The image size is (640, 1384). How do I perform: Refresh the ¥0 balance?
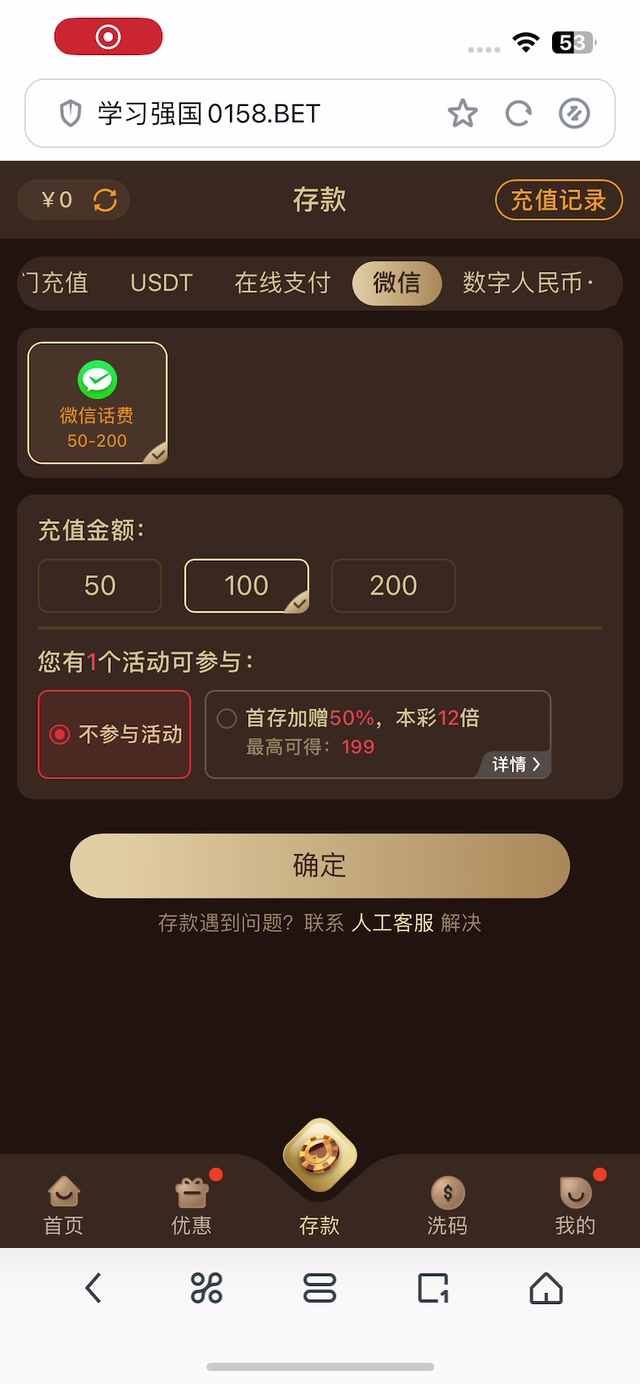[x=105, y=200]
